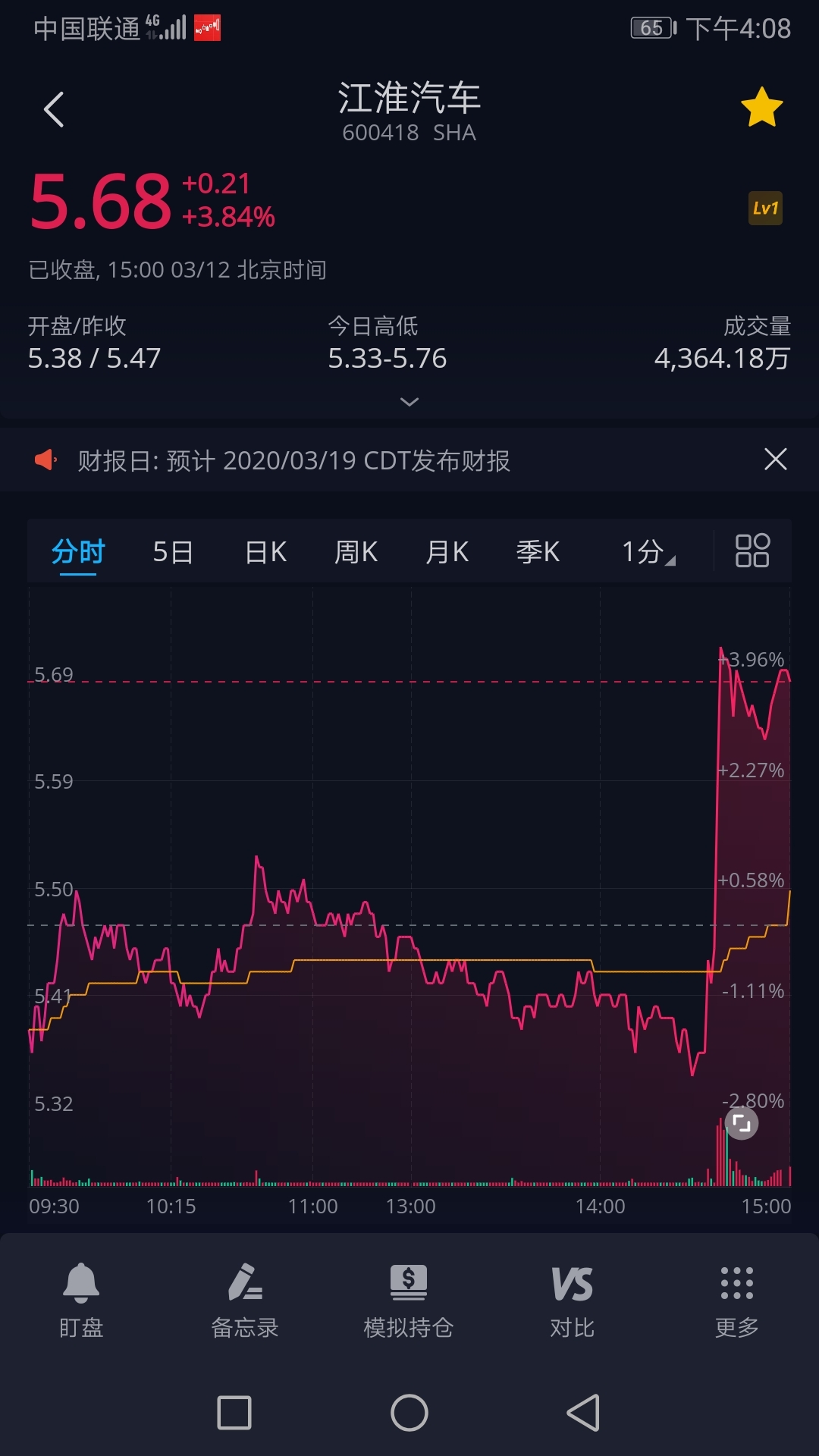Screen dimensions: 819x1456
Task: Open the 对比 comparison tool
Action: [573, 1300]
